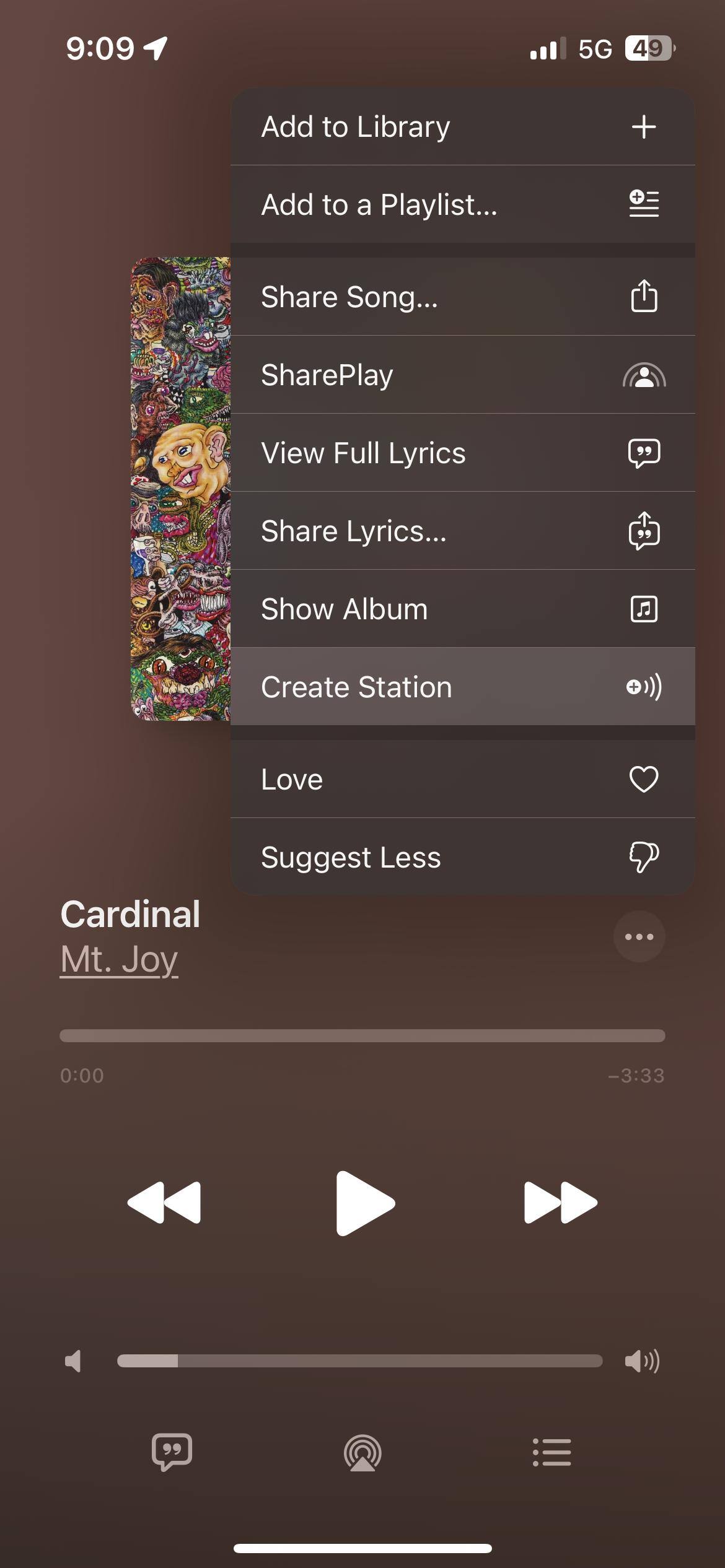The width and height of the screenshot is (725, 1568).
Task: Add the song to Library
Action: tap(462, 127)
